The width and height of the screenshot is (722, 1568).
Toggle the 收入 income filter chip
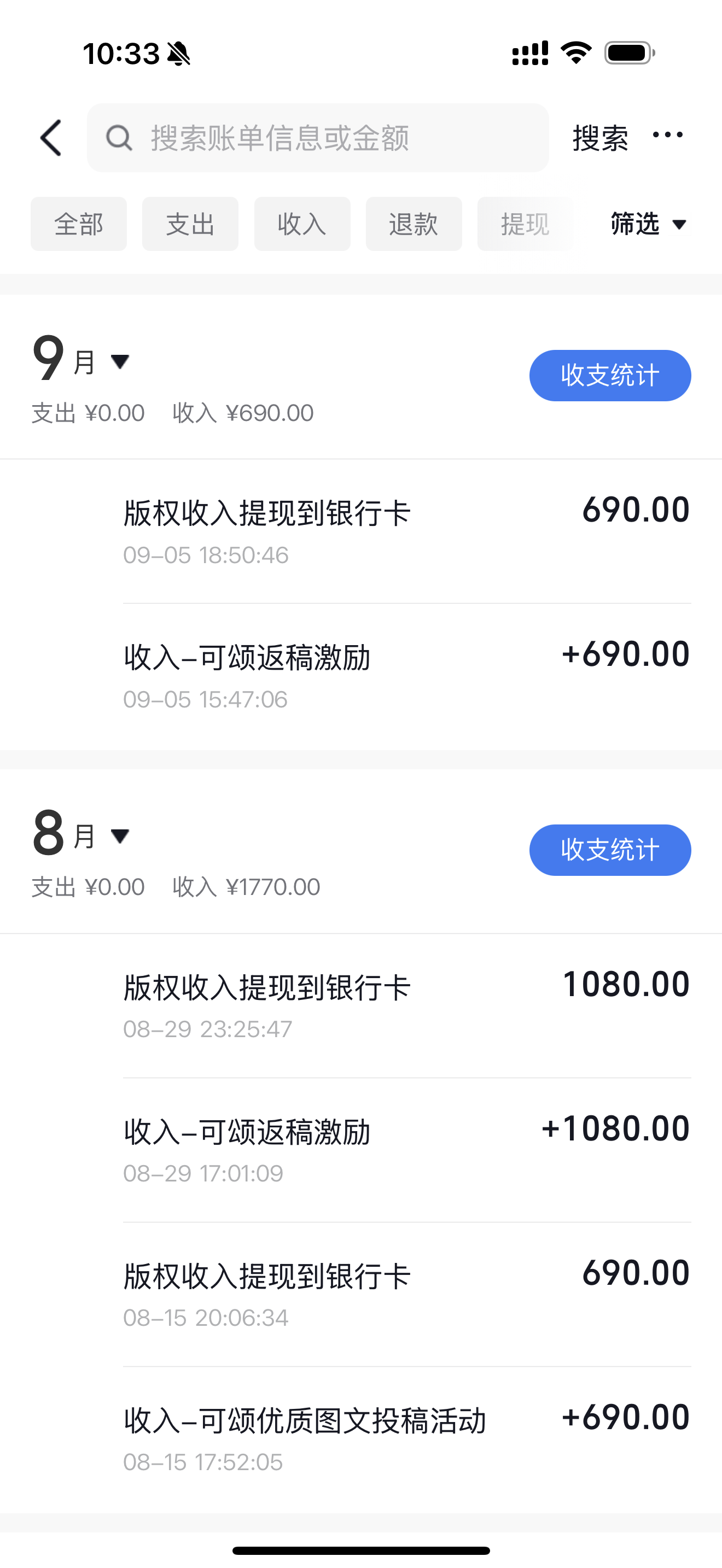302,224
